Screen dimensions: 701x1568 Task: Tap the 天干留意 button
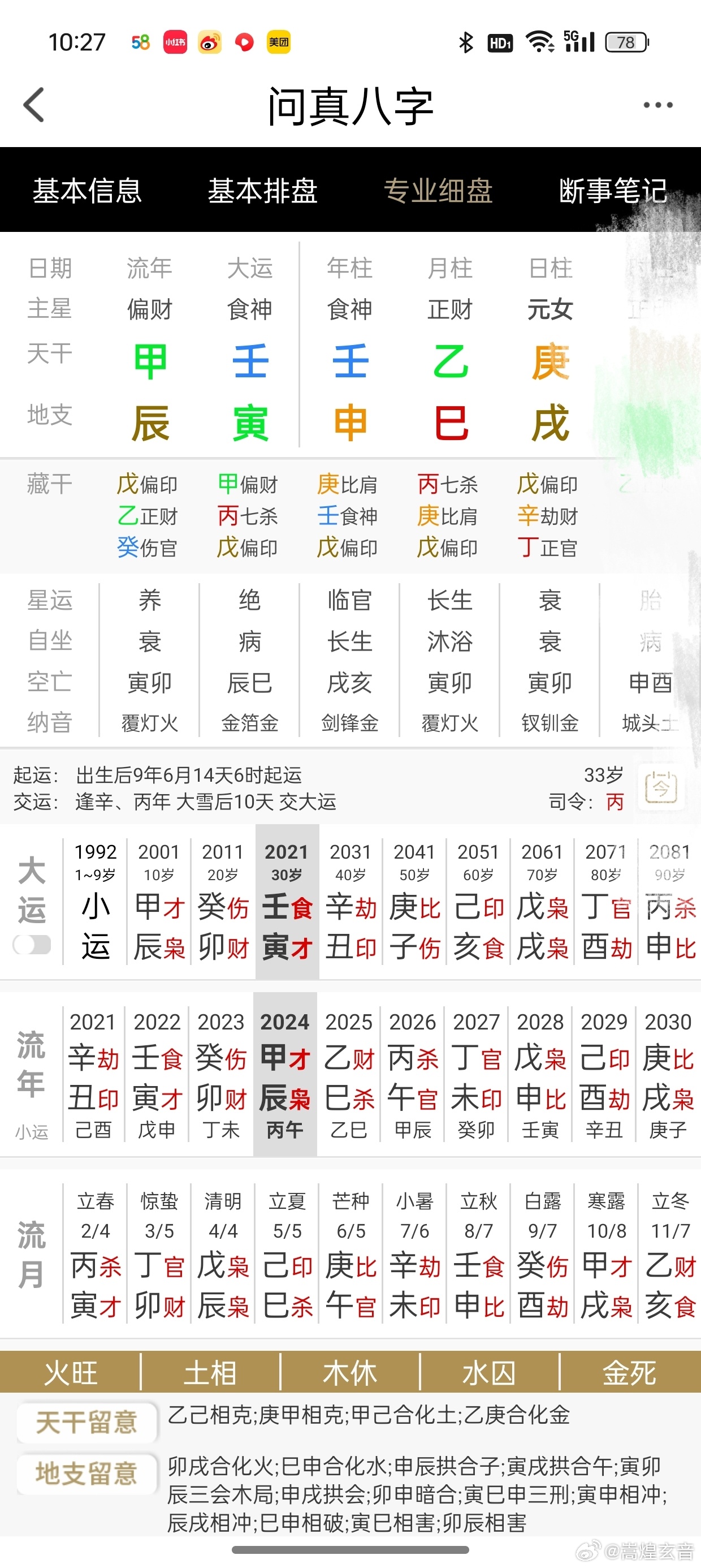pos(87,1423)
